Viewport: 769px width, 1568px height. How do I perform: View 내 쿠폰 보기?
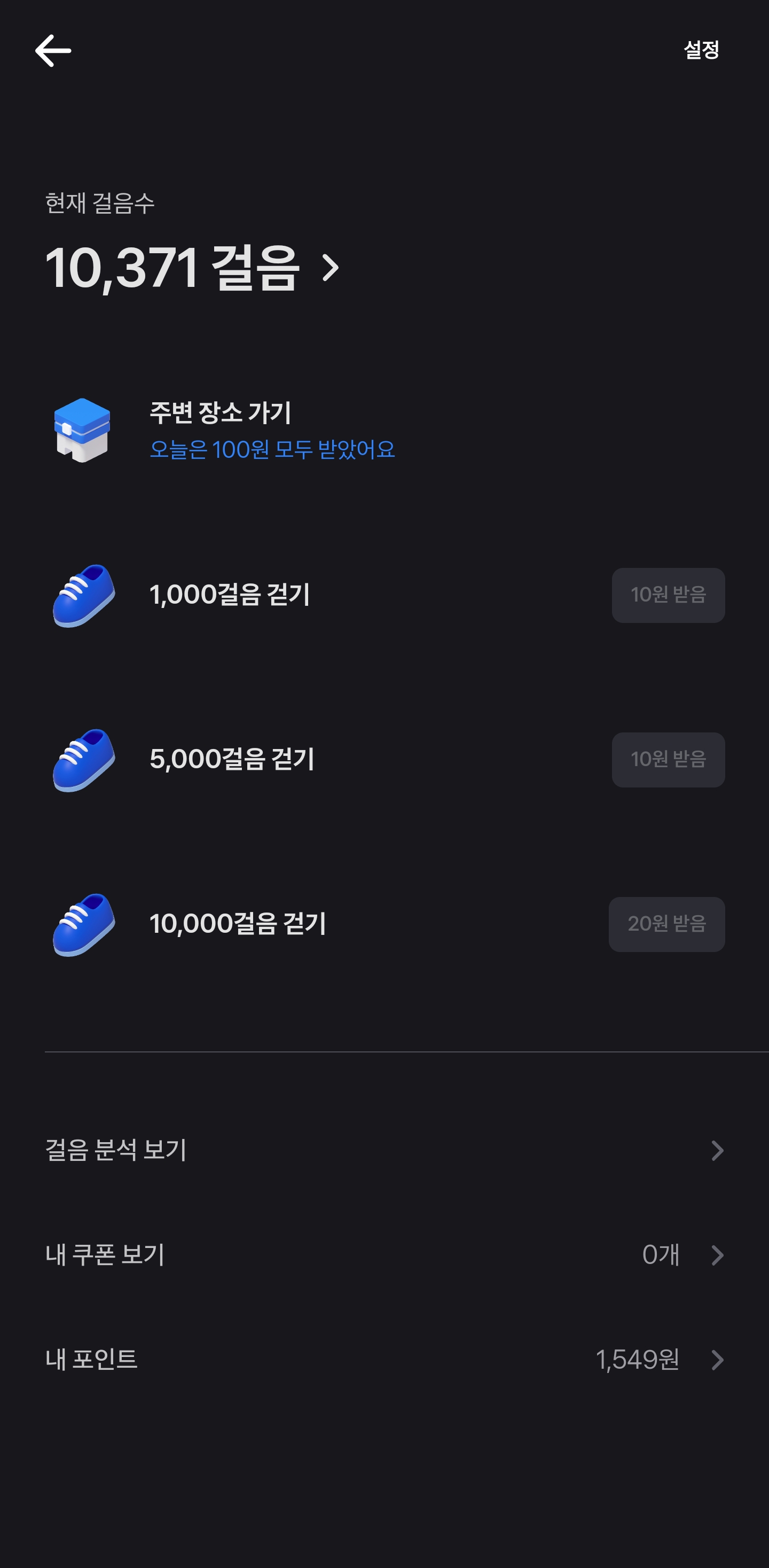(384, 1255)
